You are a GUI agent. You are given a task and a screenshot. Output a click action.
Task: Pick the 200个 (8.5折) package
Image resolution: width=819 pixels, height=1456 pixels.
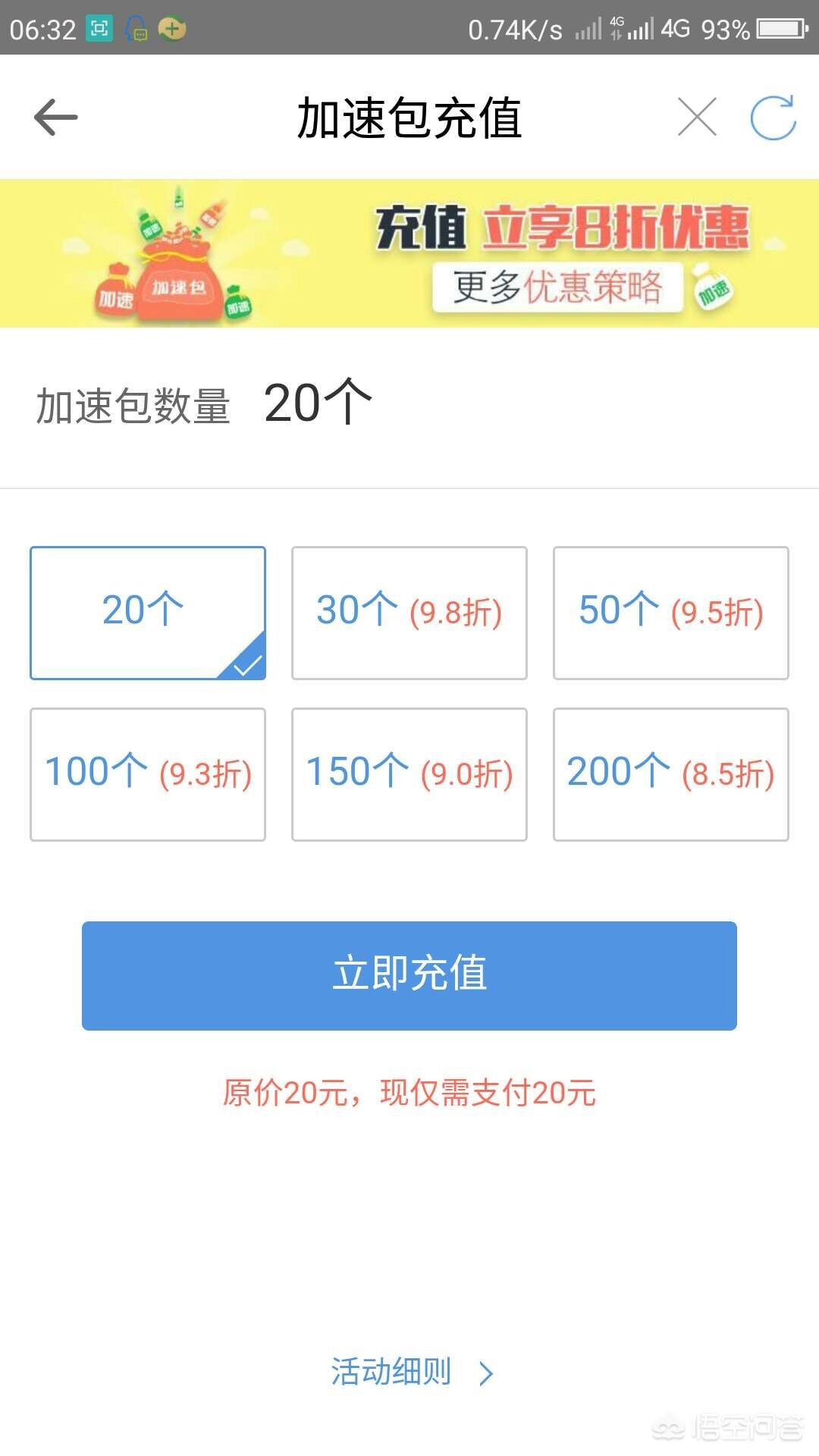671,774
